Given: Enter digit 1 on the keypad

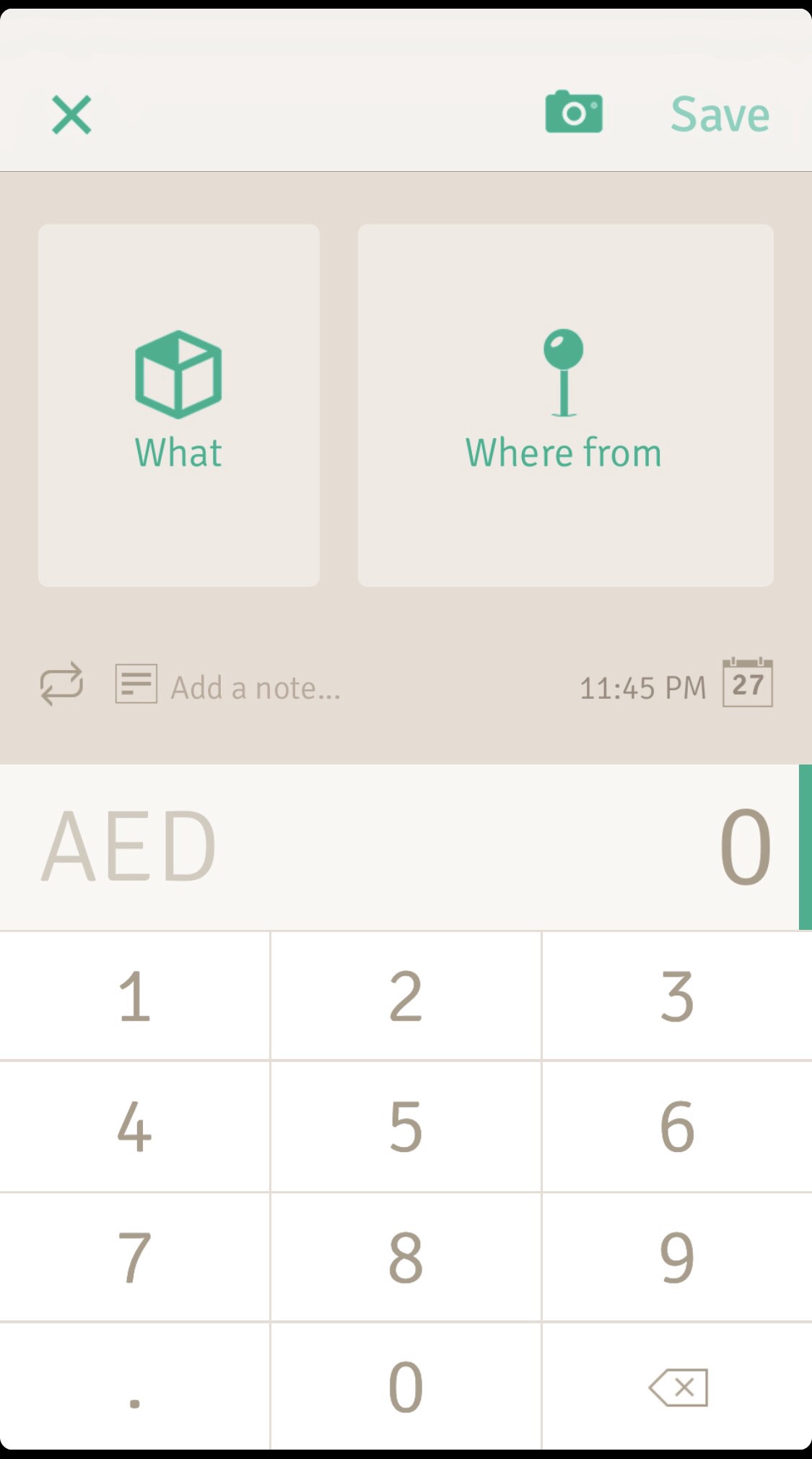Looking at the screenshot, I should point(135,996).
